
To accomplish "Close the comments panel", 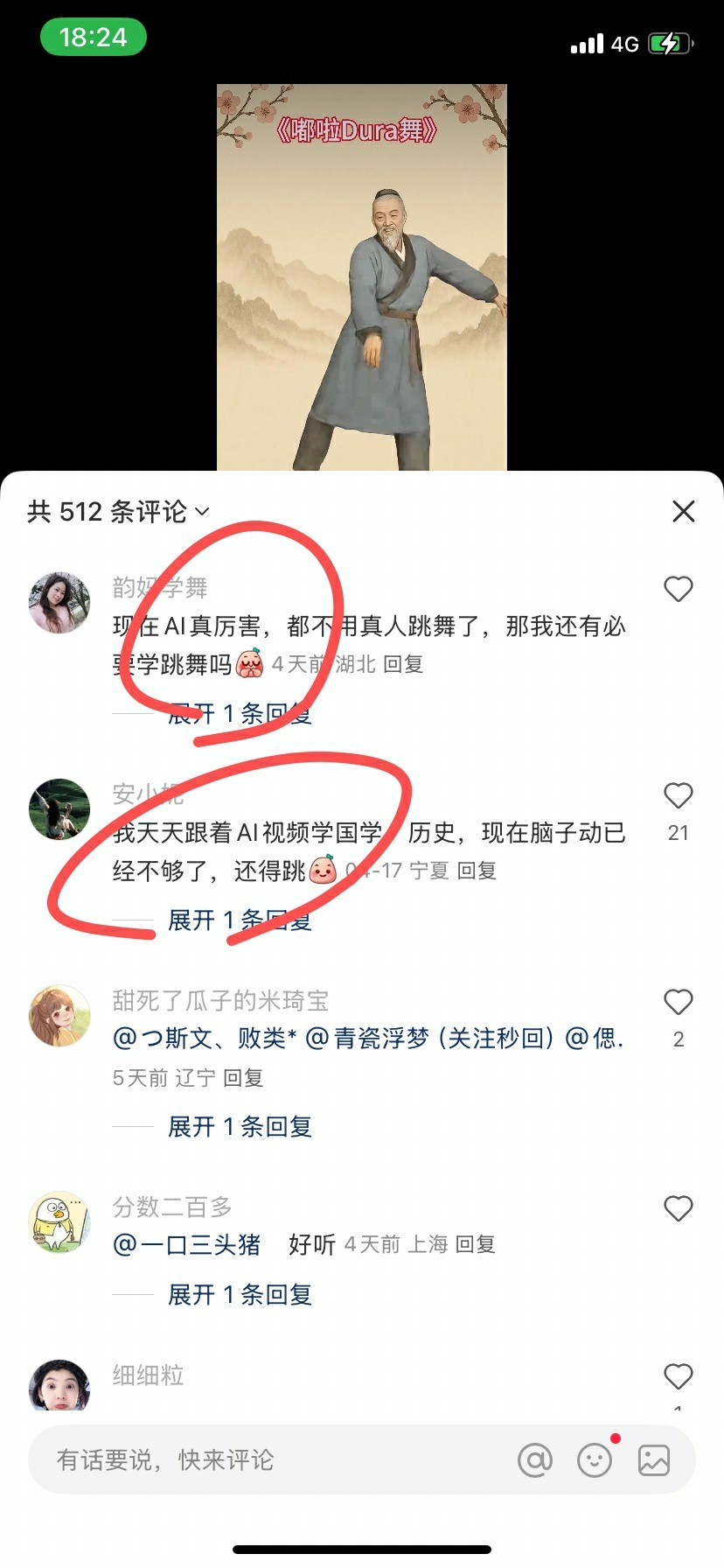I will tap(683, 511).
